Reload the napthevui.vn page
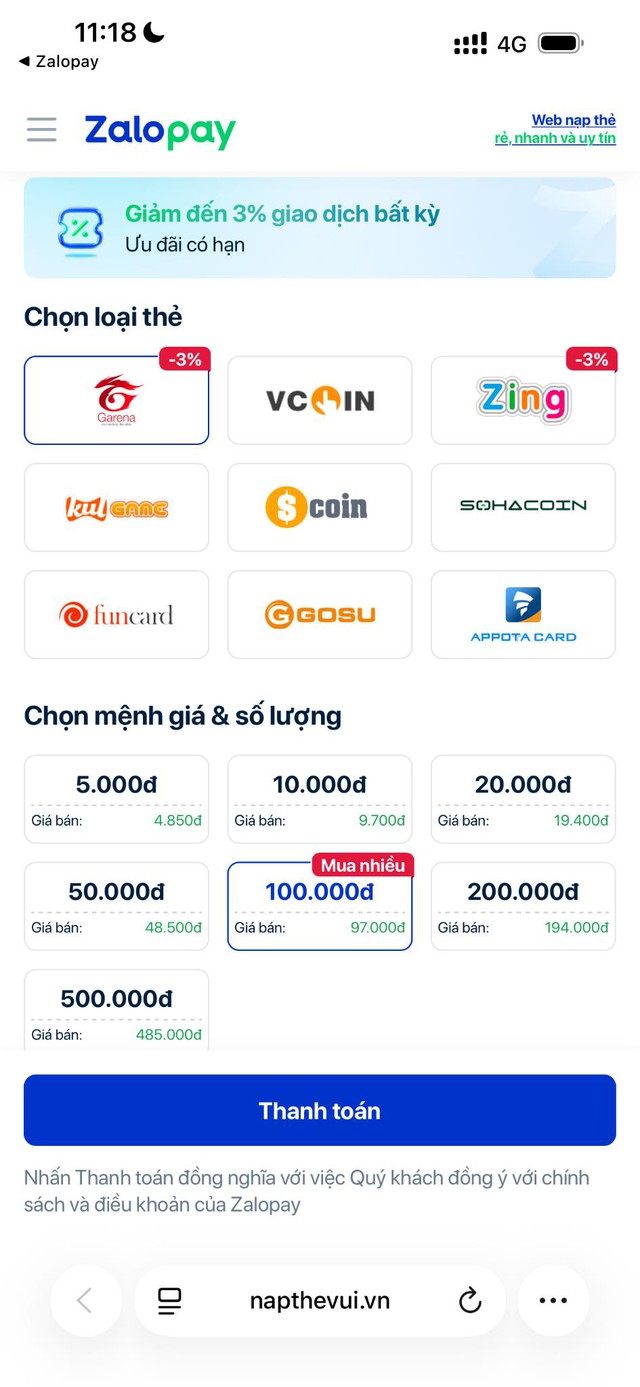 470,1300
